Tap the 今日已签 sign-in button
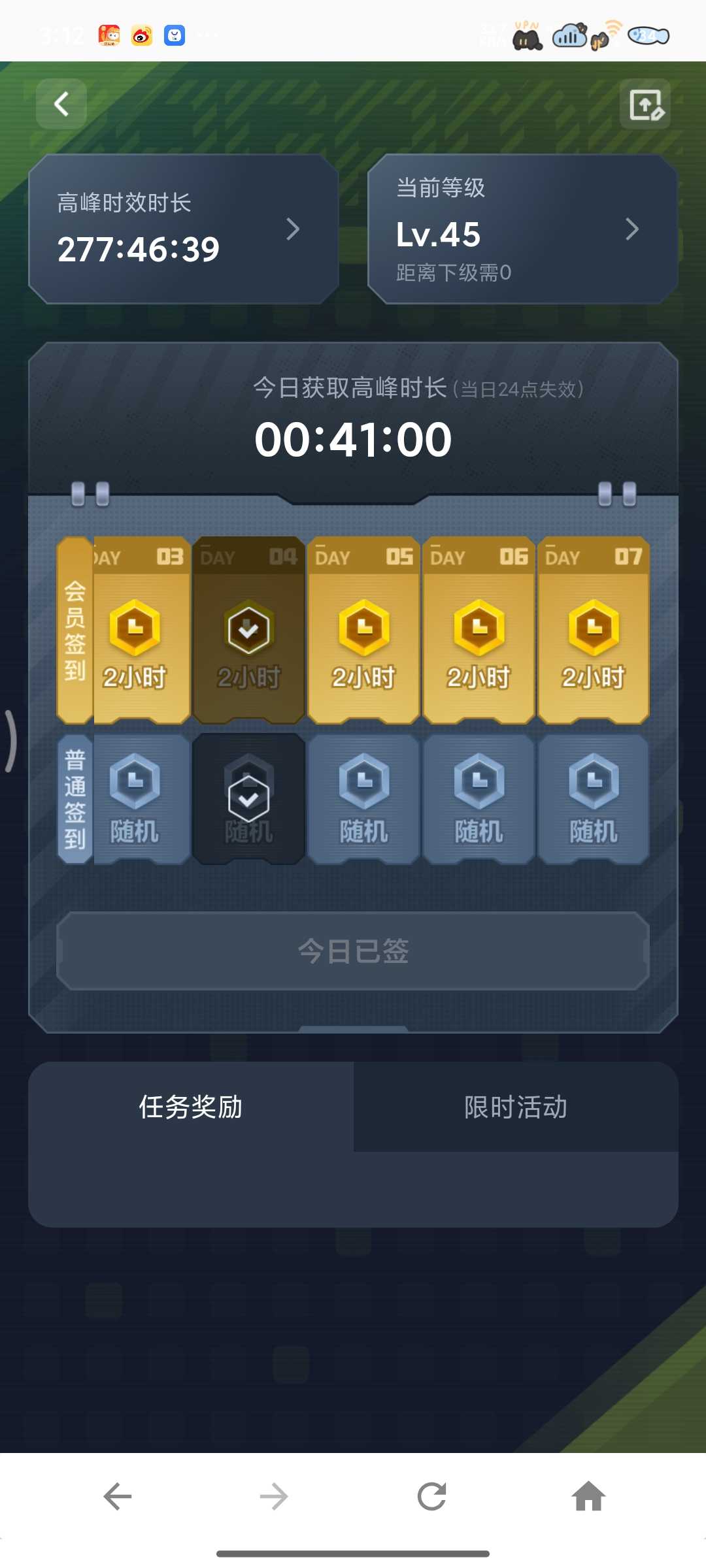The image size is (706, 1568). 353,951
